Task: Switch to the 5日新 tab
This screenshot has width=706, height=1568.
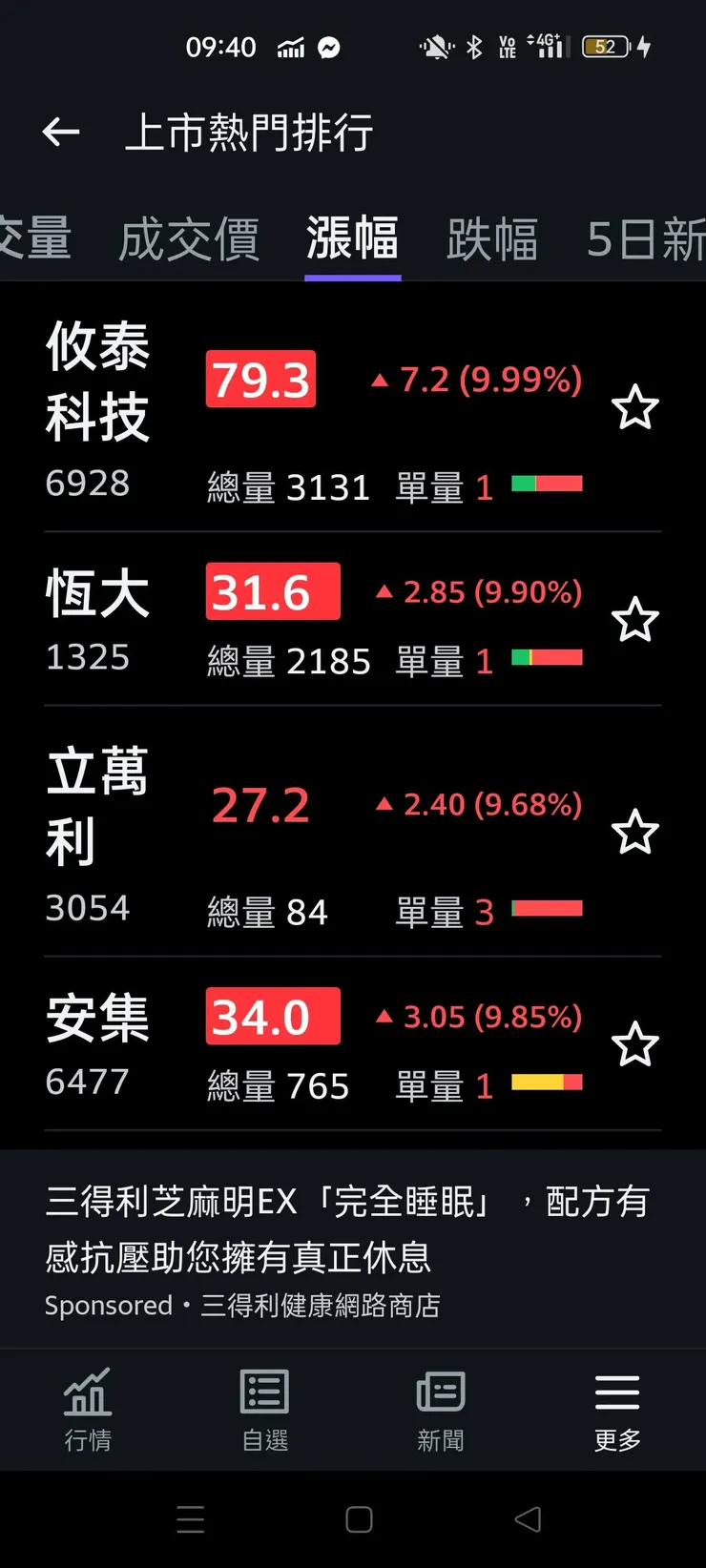Action: 645,238
